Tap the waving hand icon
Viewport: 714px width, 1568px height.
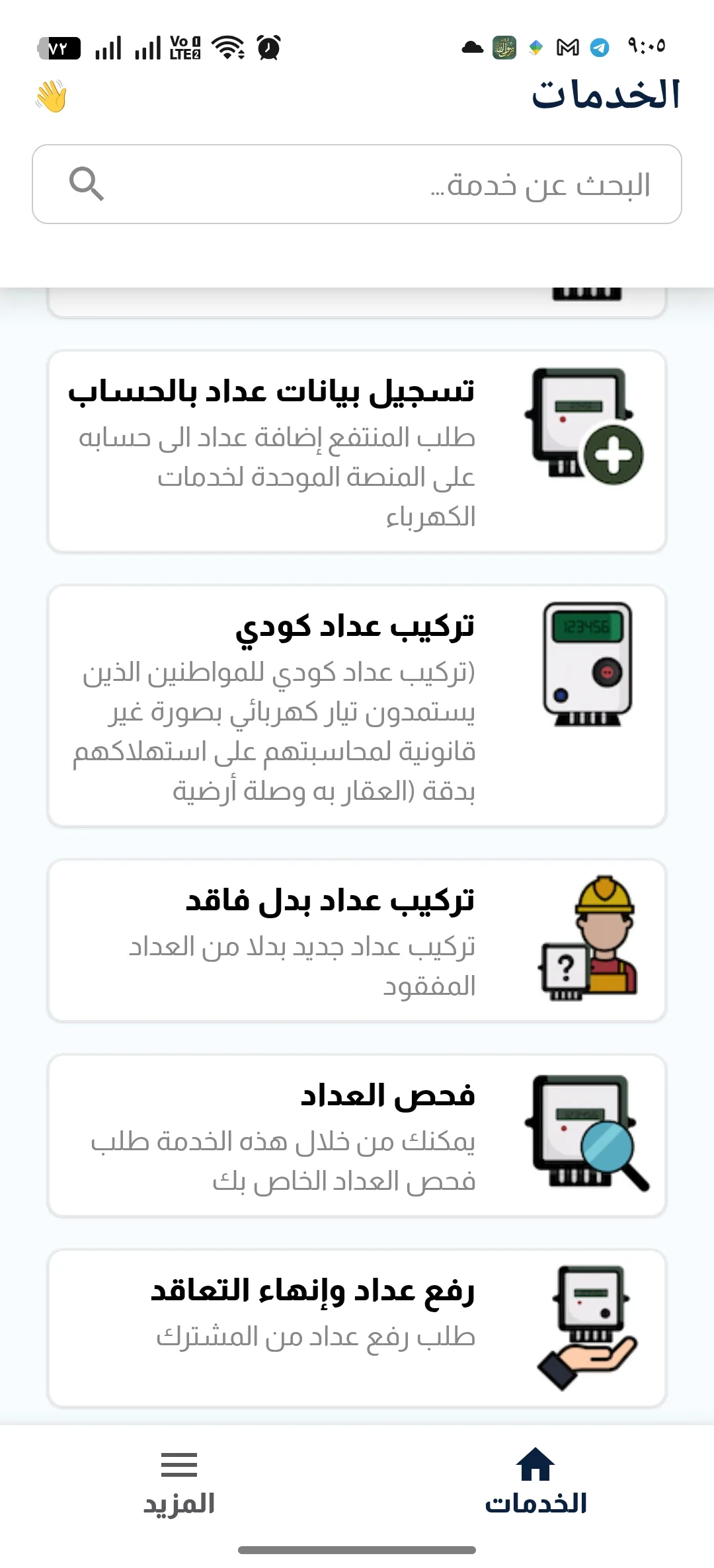51,97
